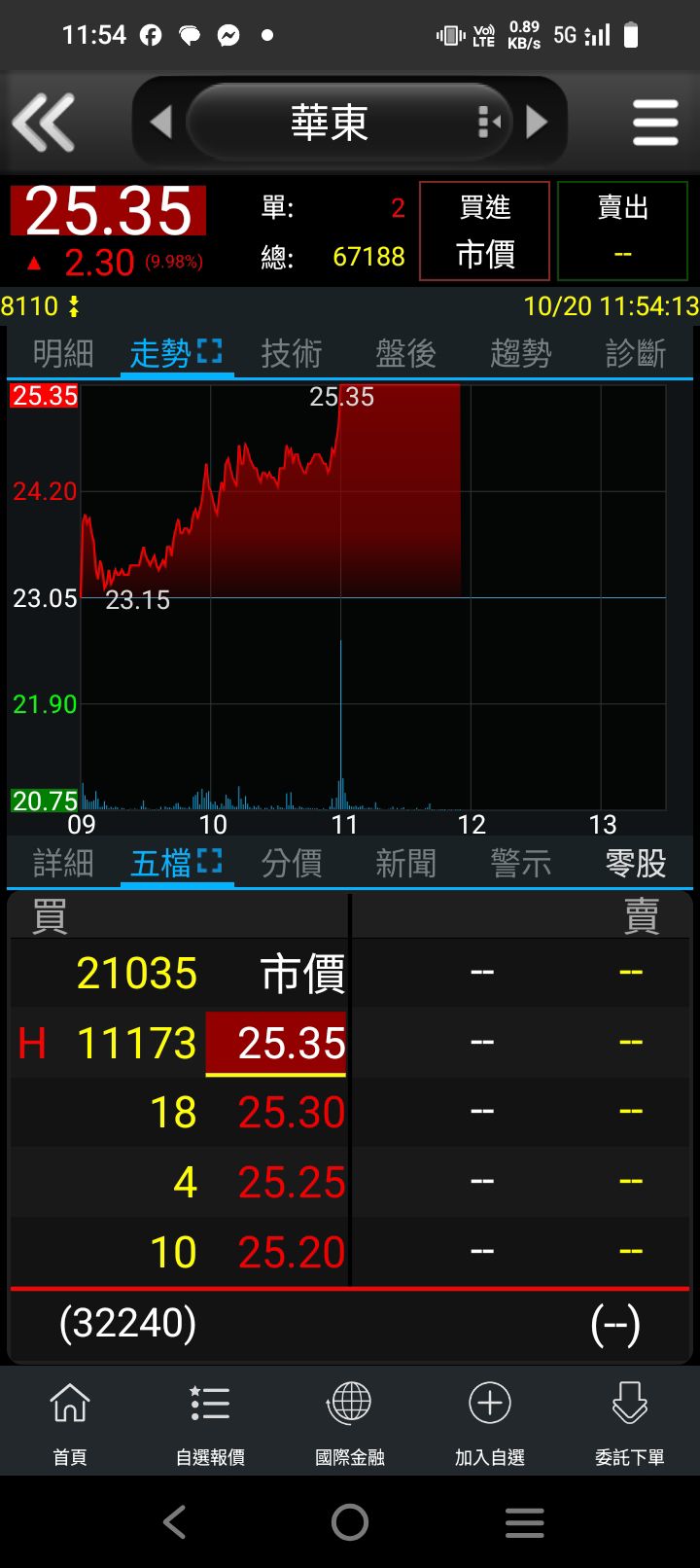The image size is (700, 1568).
Task: Add stock via 加入自選
Action: 490,1422
